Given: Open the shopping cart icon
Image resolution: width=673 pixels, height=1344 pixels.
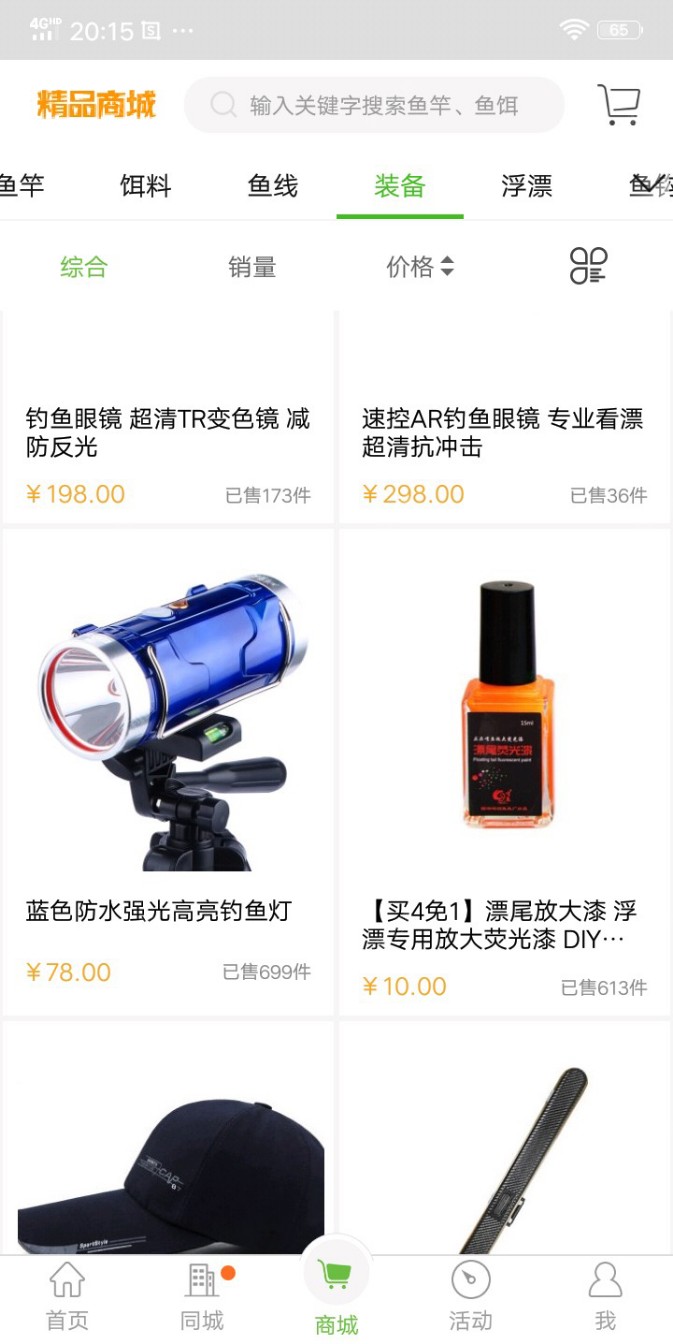Looking at the screenshot, I should pos(619,105).
